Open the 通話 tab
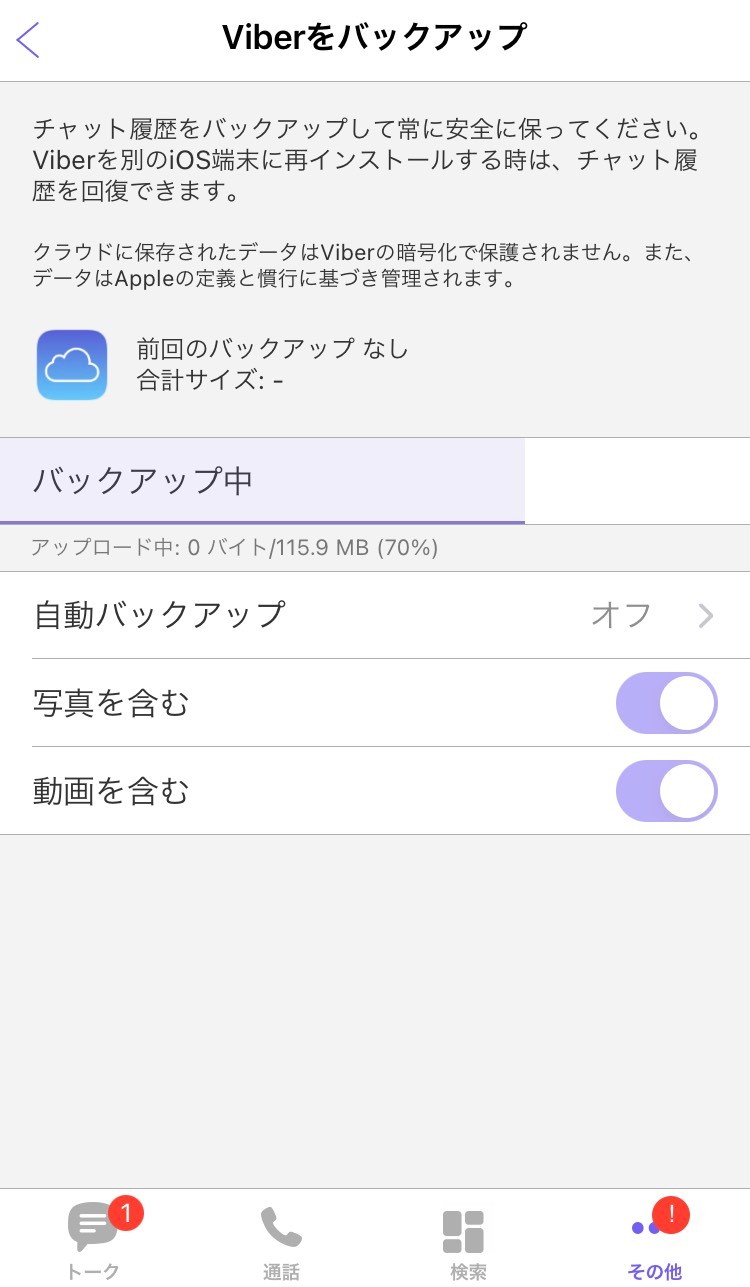Screen dimensions: 750x1287 (x=281, y=1241)
